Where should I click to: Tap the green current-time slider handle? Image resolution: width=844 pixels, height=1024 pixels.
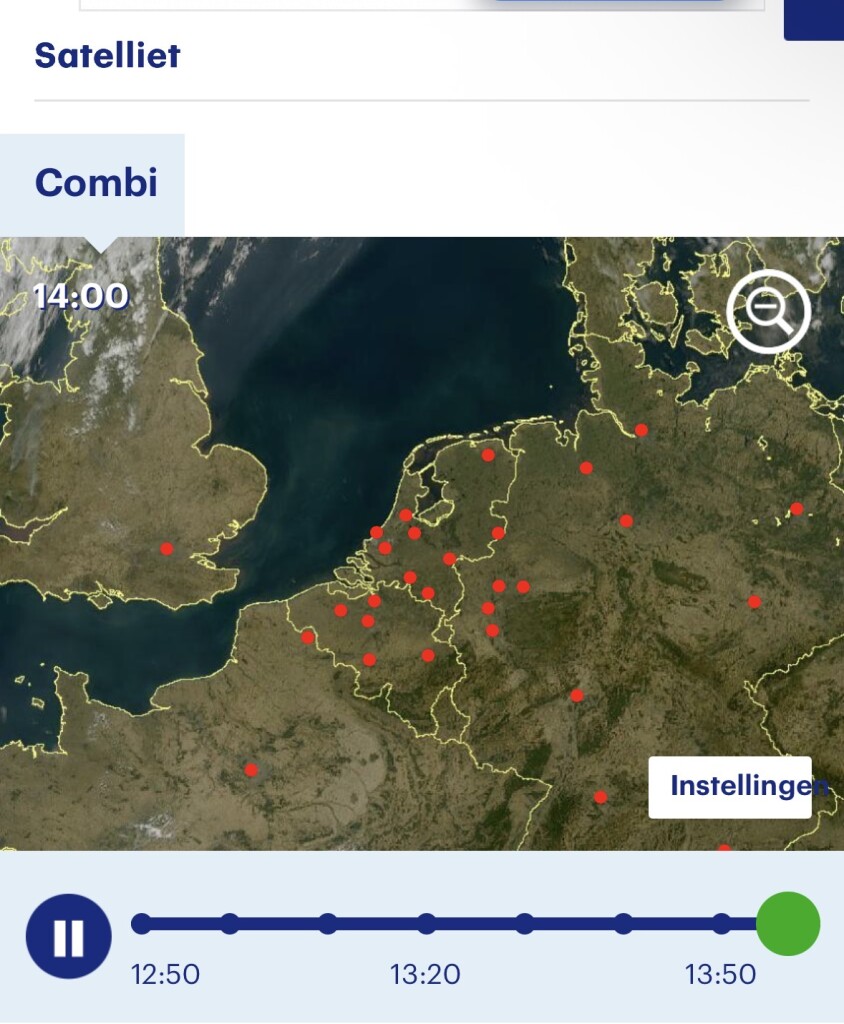click(788, 923)
